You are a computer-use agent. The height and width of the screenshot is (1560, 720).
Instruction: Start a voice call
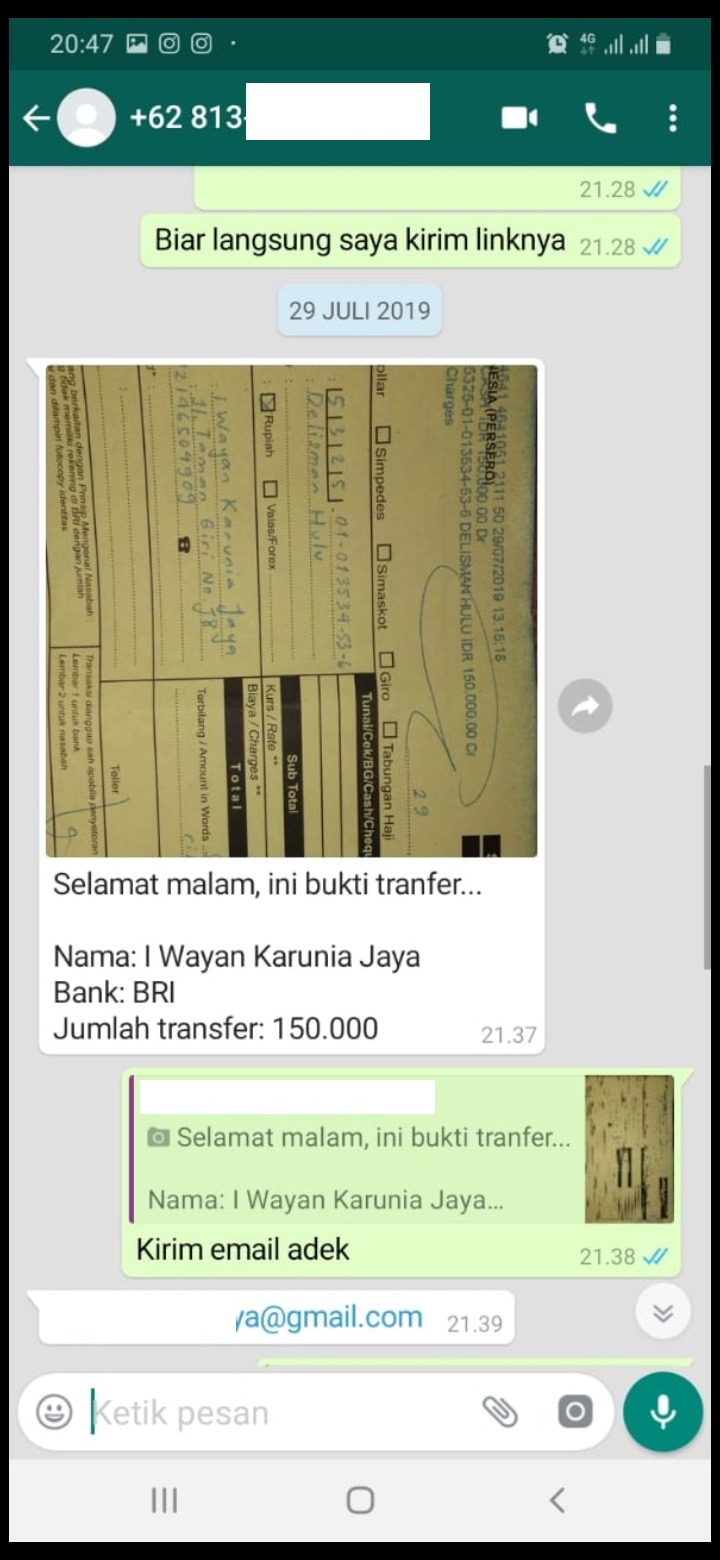[600, 118]
